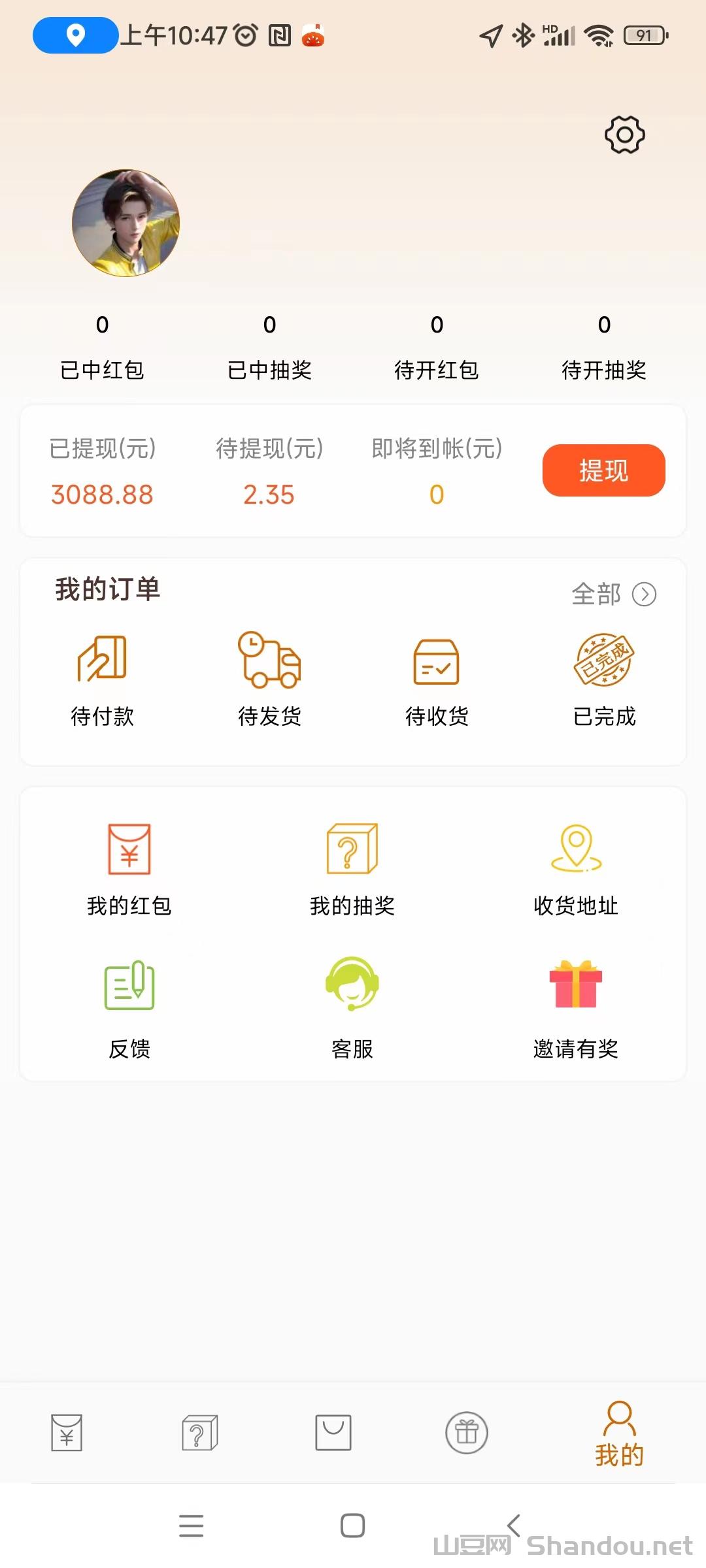Tap the profile avatar photo

(x=126, y=223)
